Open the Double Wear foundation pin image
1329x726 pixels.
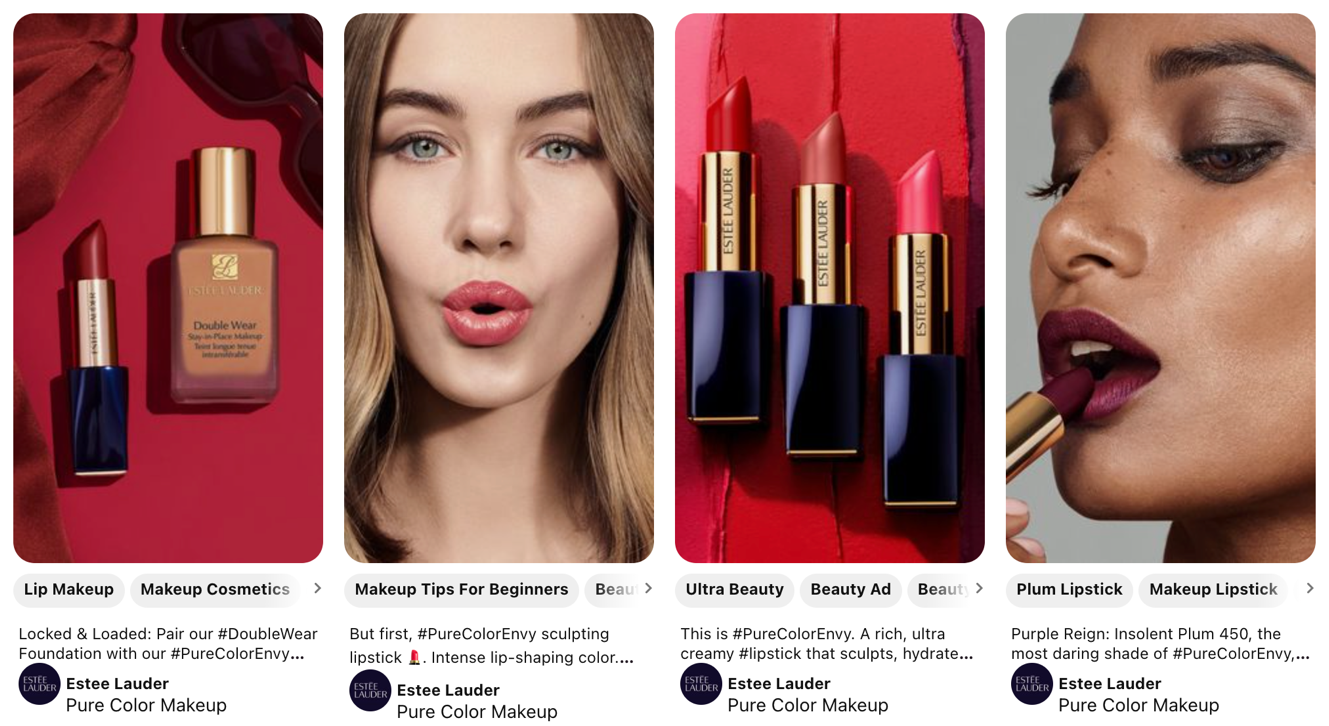pos(168,288)
